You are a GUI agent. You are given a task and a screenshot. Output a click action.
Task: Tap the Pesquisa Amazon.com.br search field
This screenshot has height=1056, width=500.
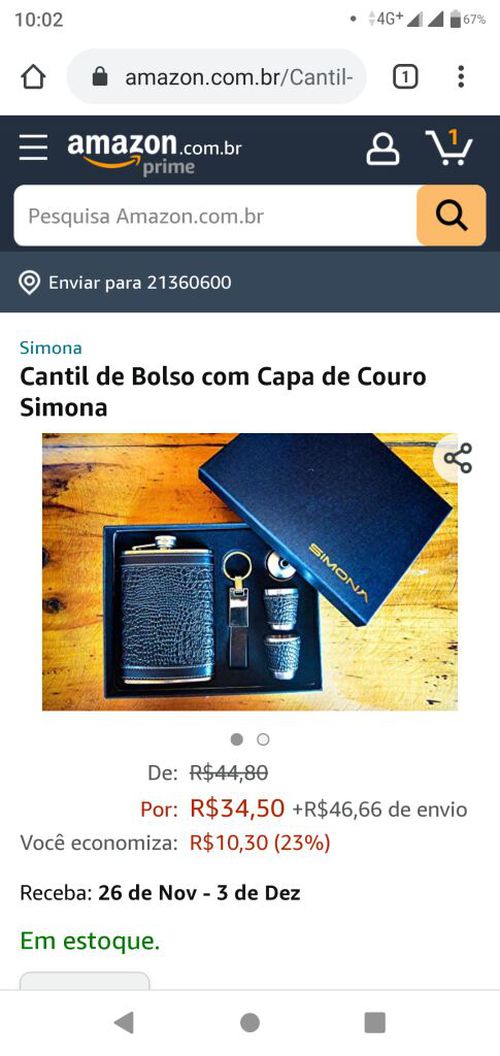tap(215, 216)
